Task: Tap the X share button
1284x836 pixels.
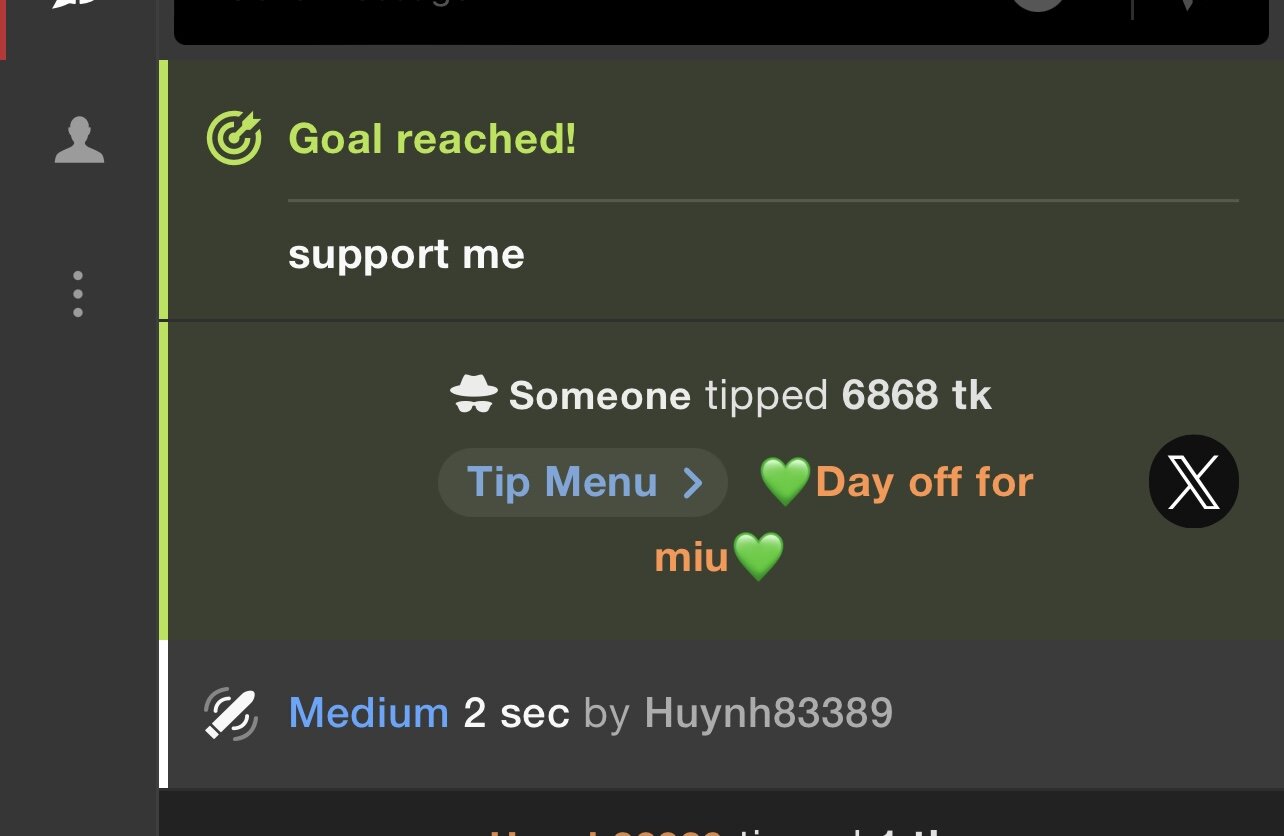Action: click(x=1193, y=482)
